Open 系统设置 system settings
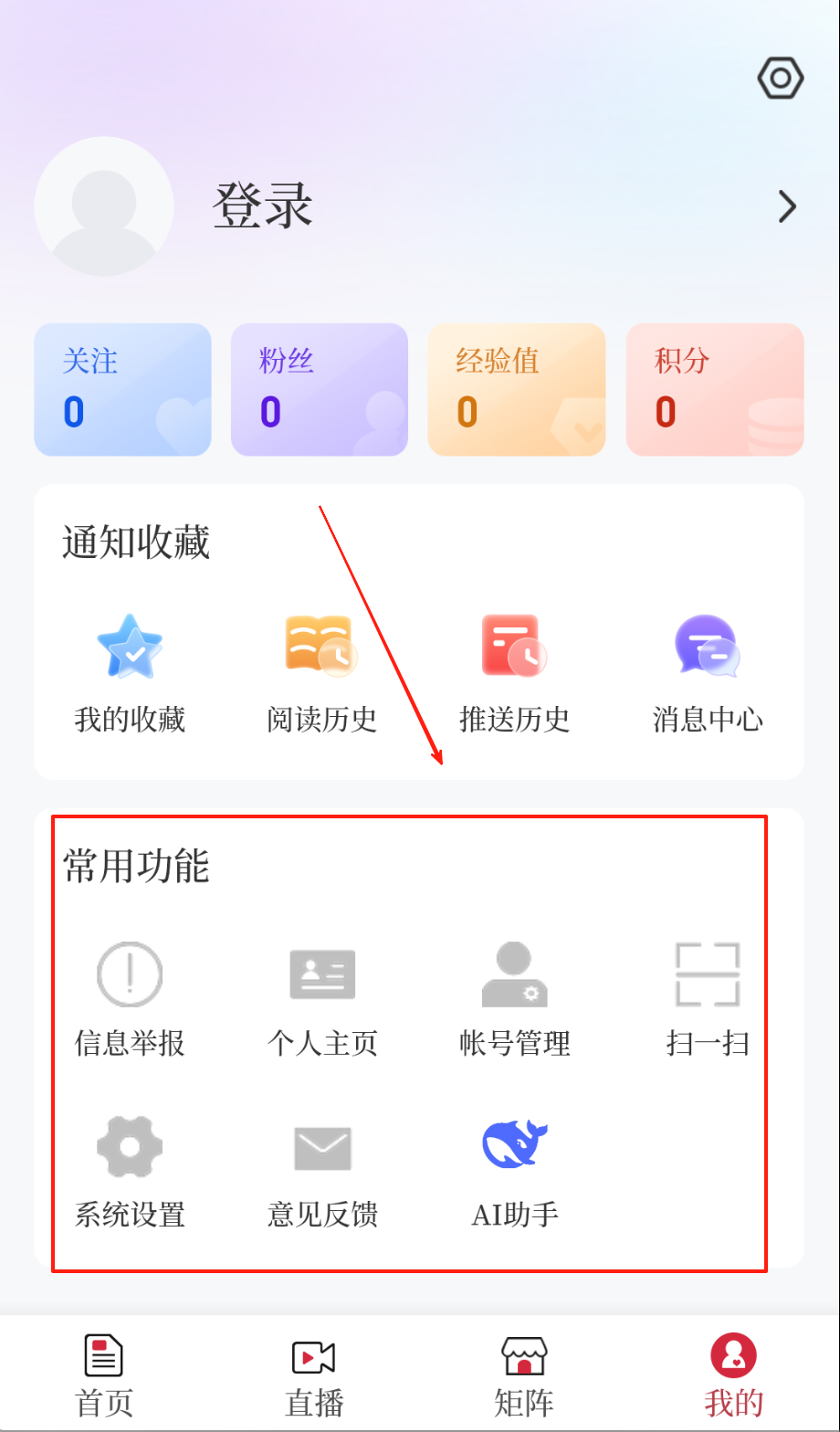Screen dimensions: 840x1432 (130, 1171)
